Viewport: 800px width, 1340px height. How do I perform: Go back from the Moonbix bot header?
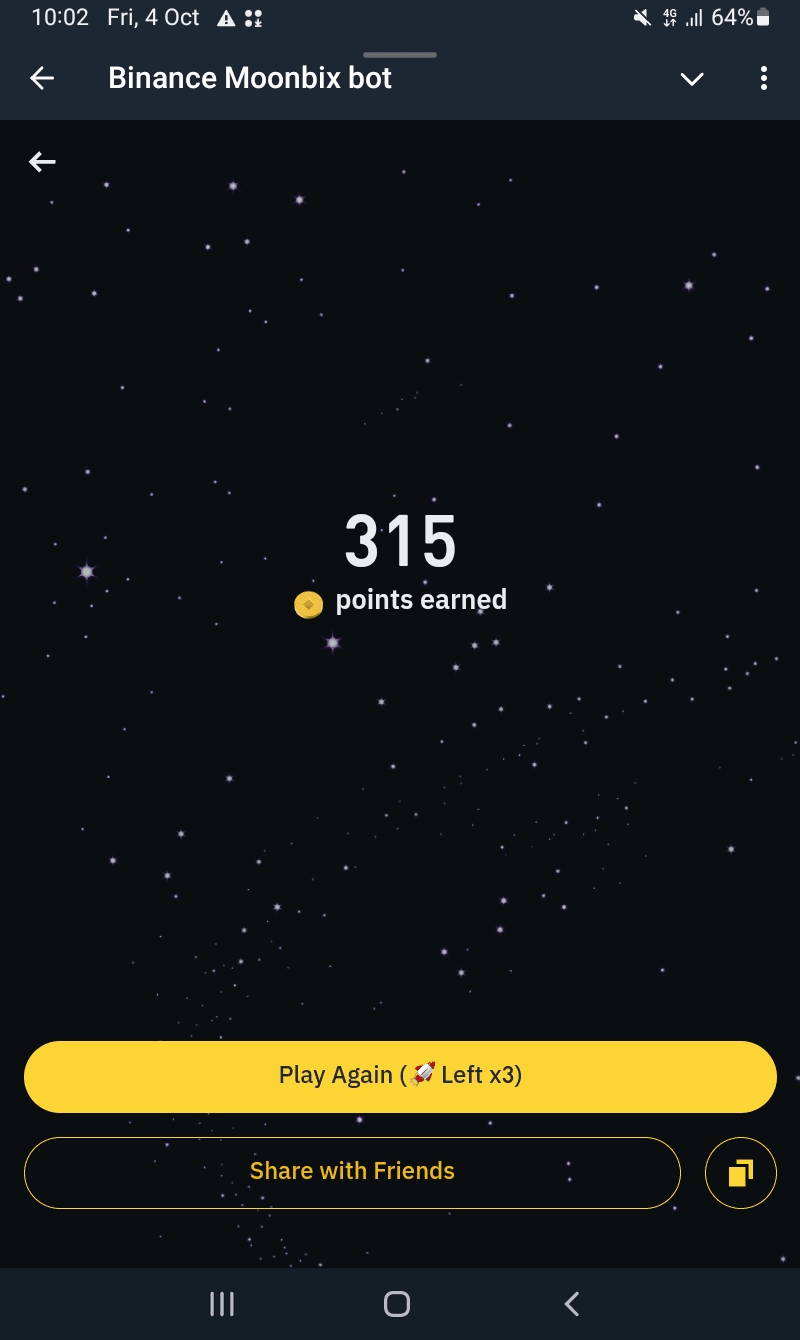(42, 78)
